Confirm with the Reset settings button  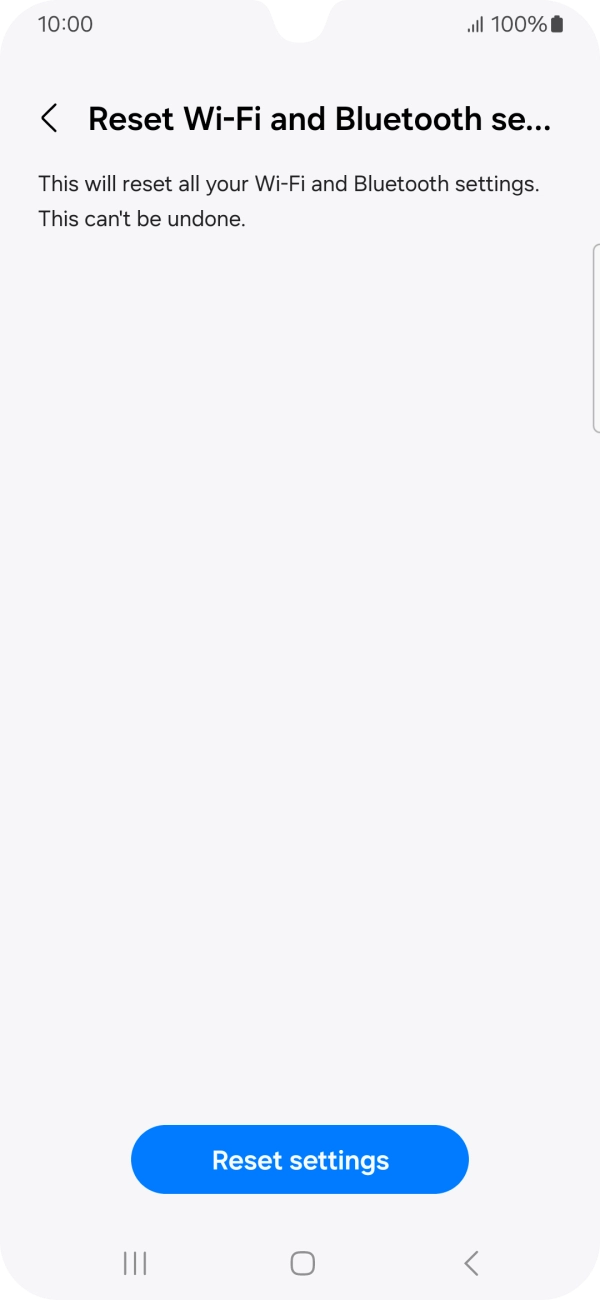pyautogui.click(x=300, y=1160)
